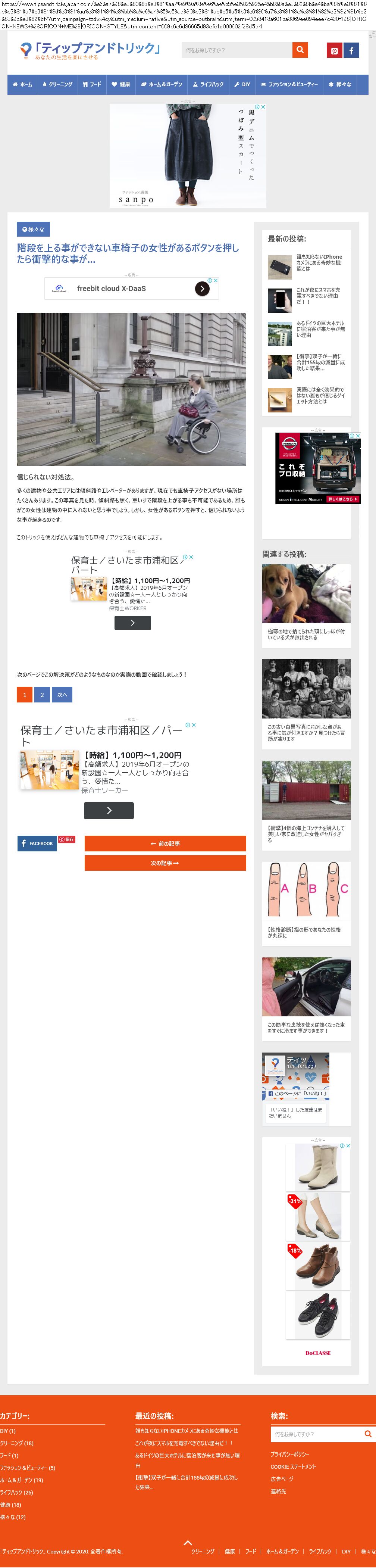Open the post about iPhone camera features
The height and width of the screenshot is (1568, 376).
coord(319,262)
